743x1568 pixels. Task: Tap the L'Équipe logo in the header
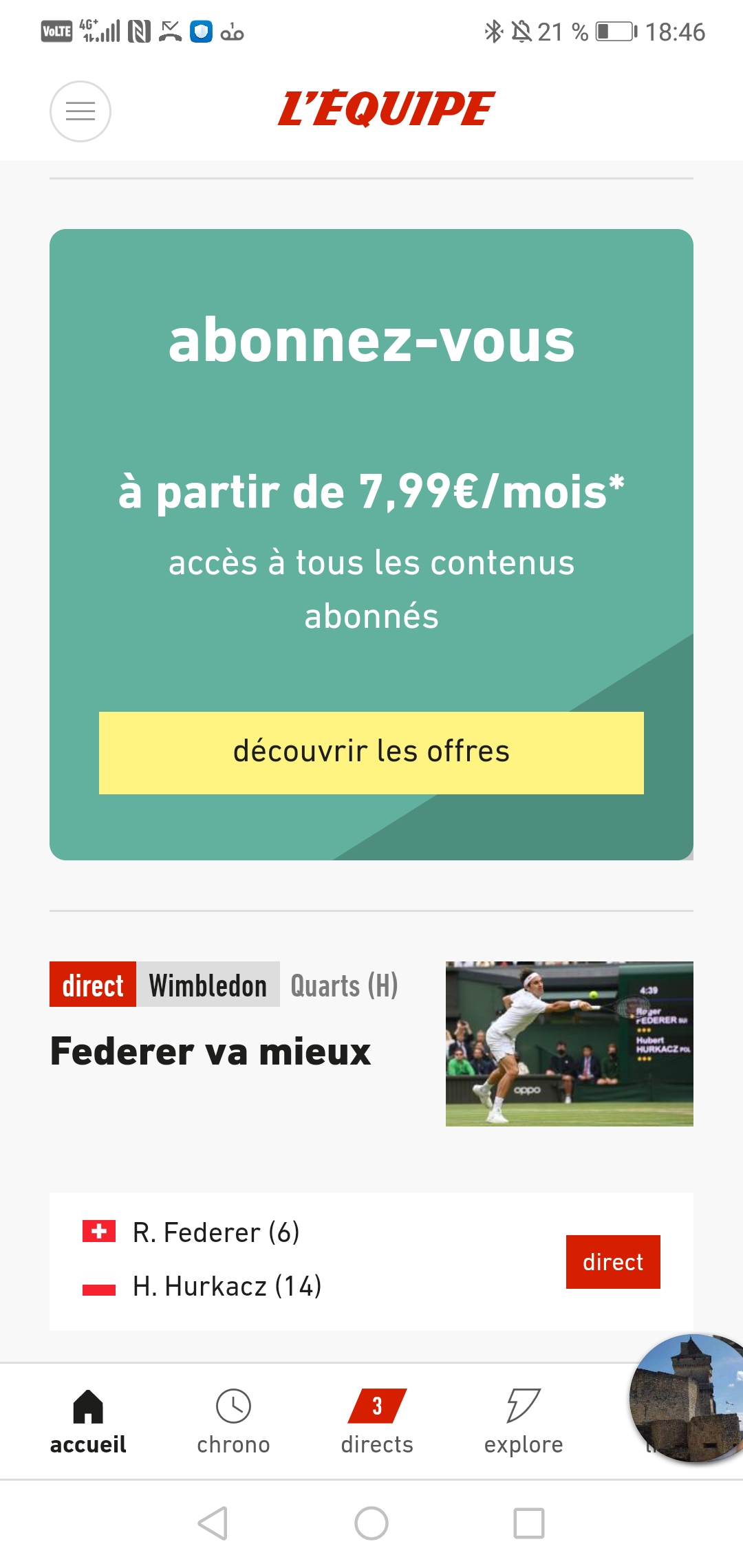[386, 109]
